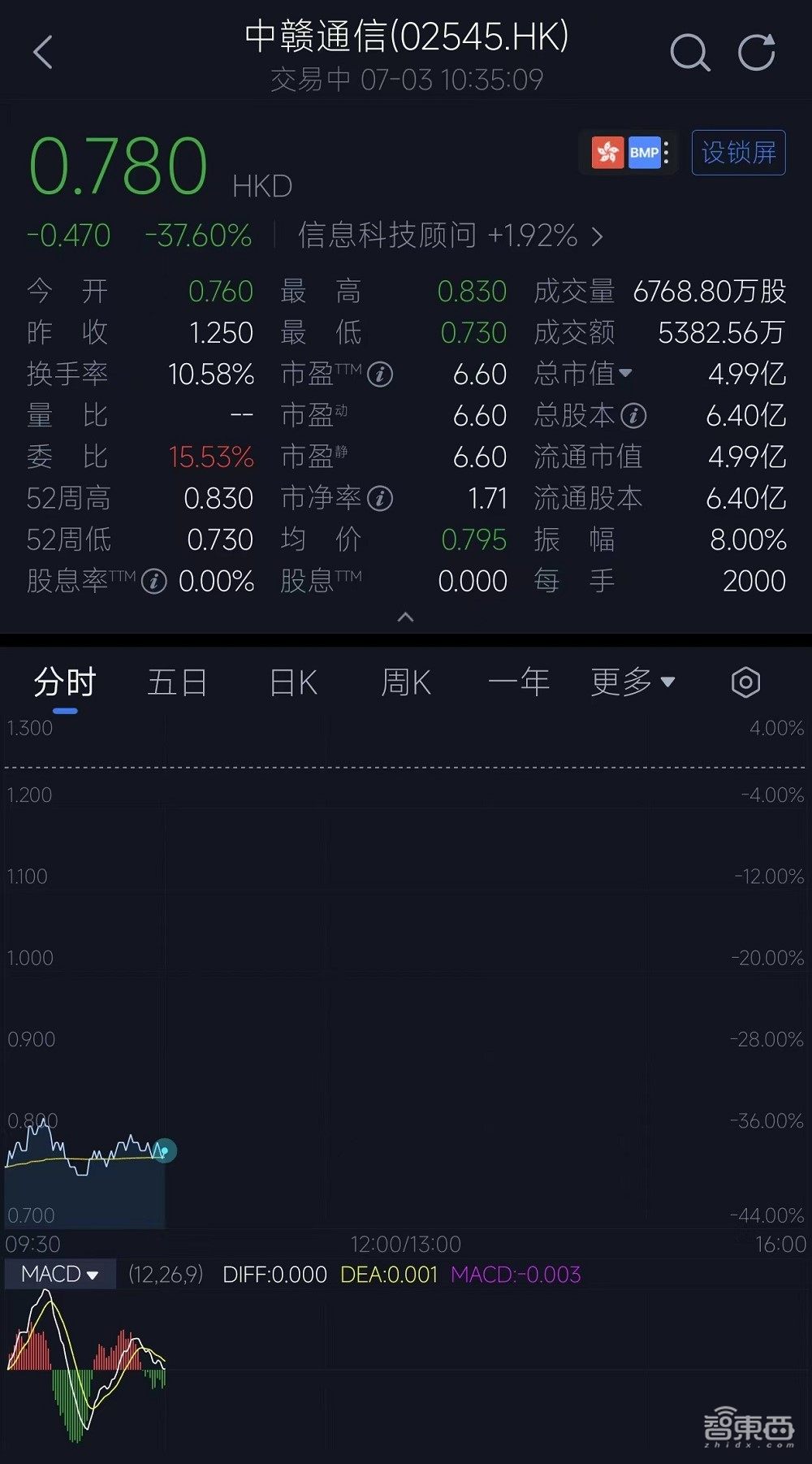The height and width of the screenshot is (1464, 812).
Task: Switch to the 日K tab
Action: pos(292,682)
